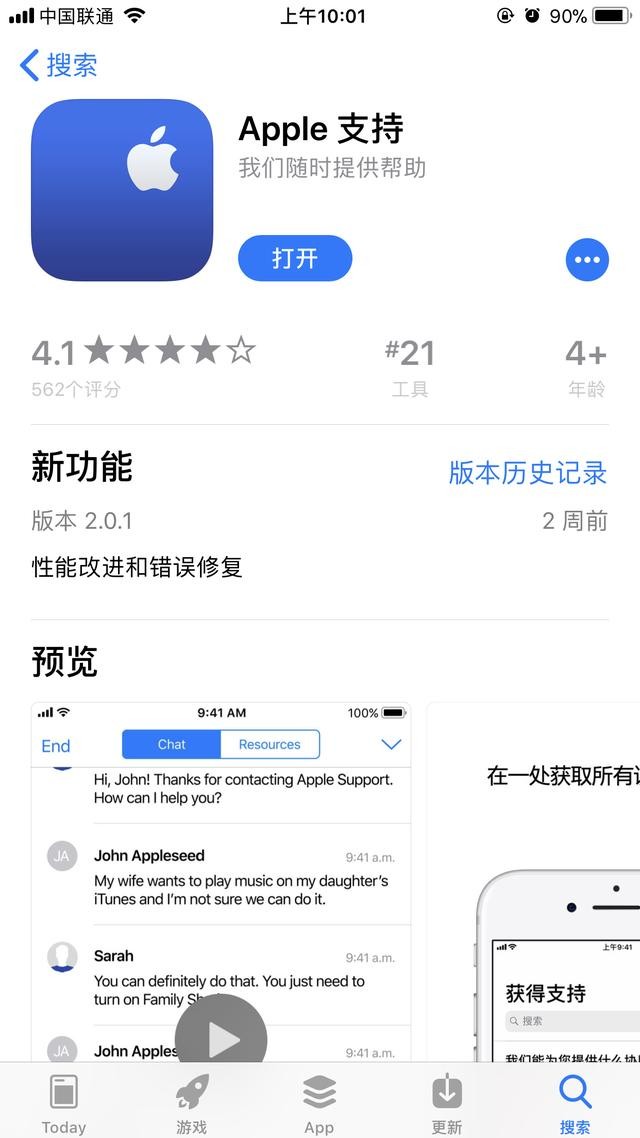View the 4.1 star ratings
Viewport: 640px width, 1138px height.
pos(143,365)
